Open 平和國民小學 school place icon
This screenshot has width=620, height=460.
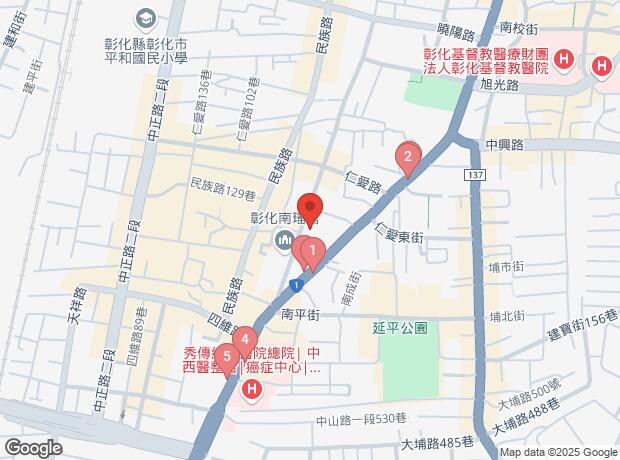point(146,18)
